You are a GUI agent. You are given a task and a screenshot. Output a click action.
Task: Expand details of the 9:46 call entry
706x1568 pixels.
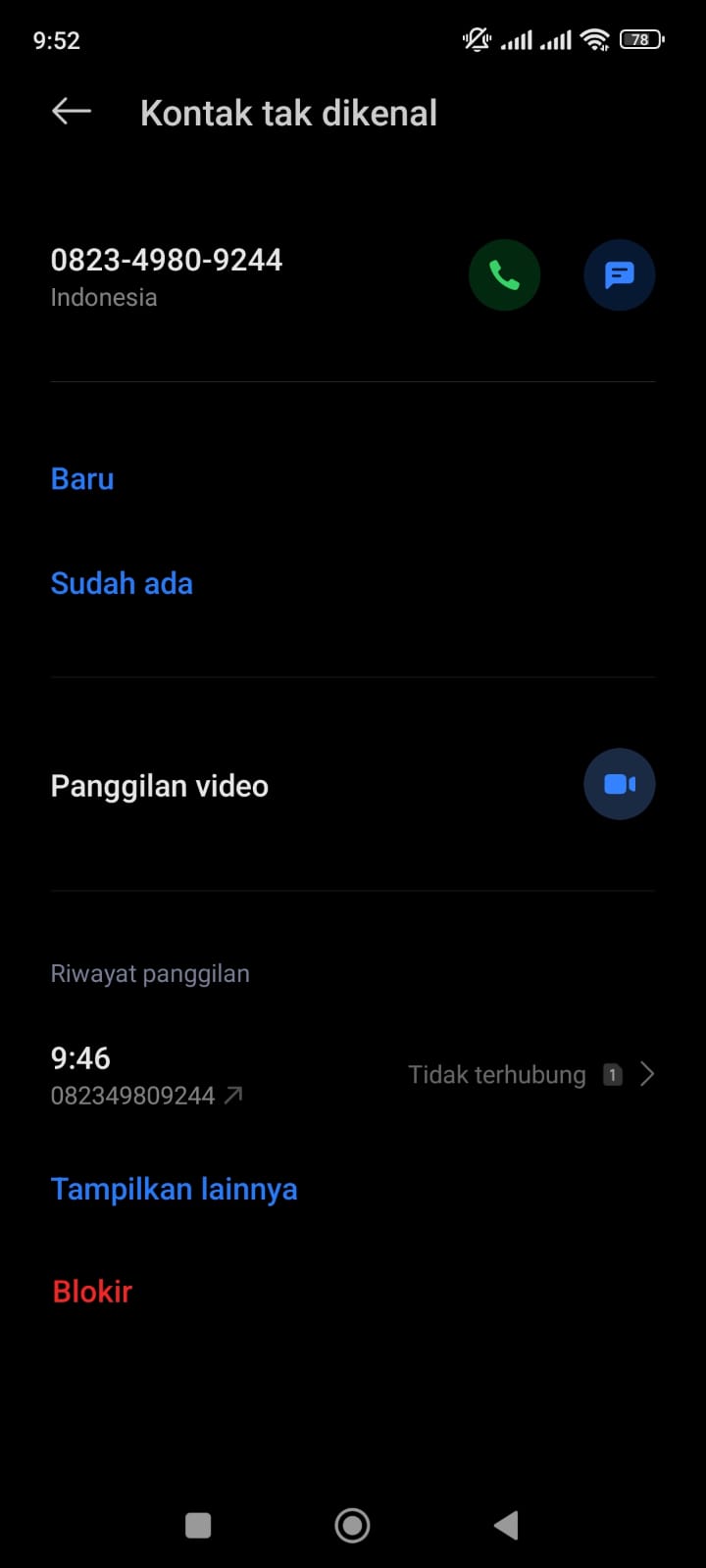(646, 1074)
